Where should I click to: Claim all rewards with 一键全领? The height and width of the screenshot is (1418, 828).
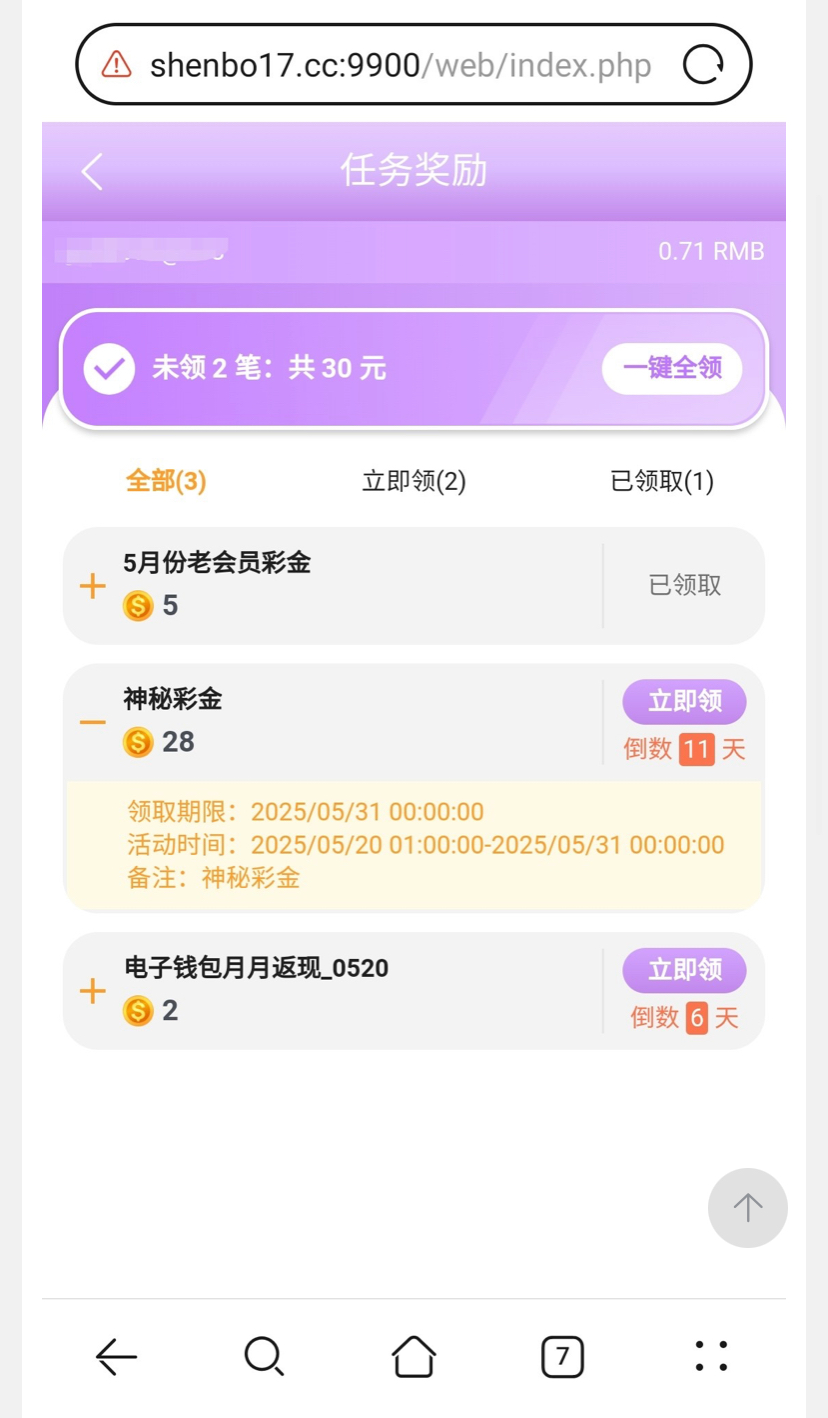[672, 368]
